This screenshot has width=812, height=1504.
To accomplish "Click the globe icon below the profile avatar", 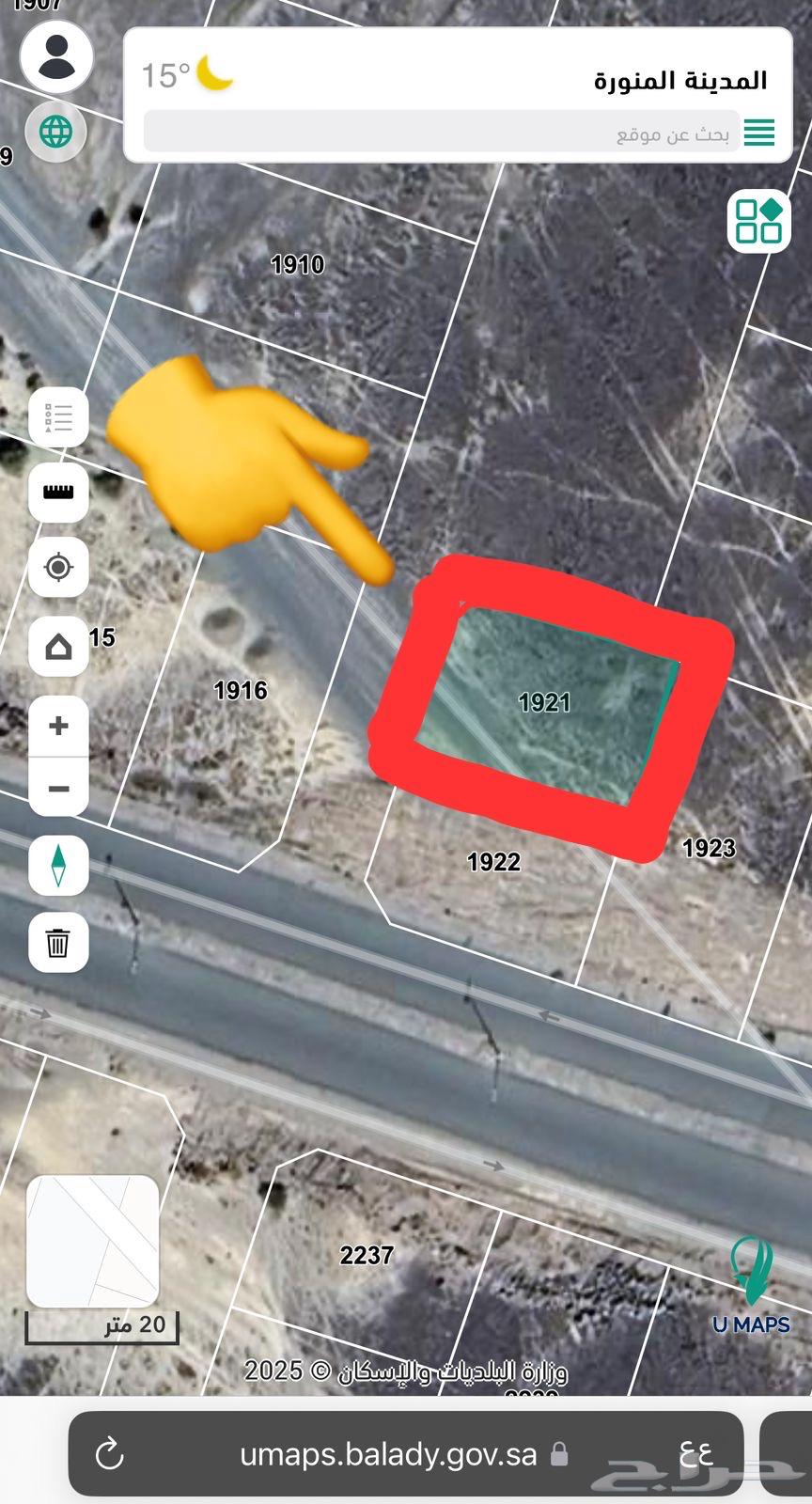I will pyautogui.click(x=55, y=133).
